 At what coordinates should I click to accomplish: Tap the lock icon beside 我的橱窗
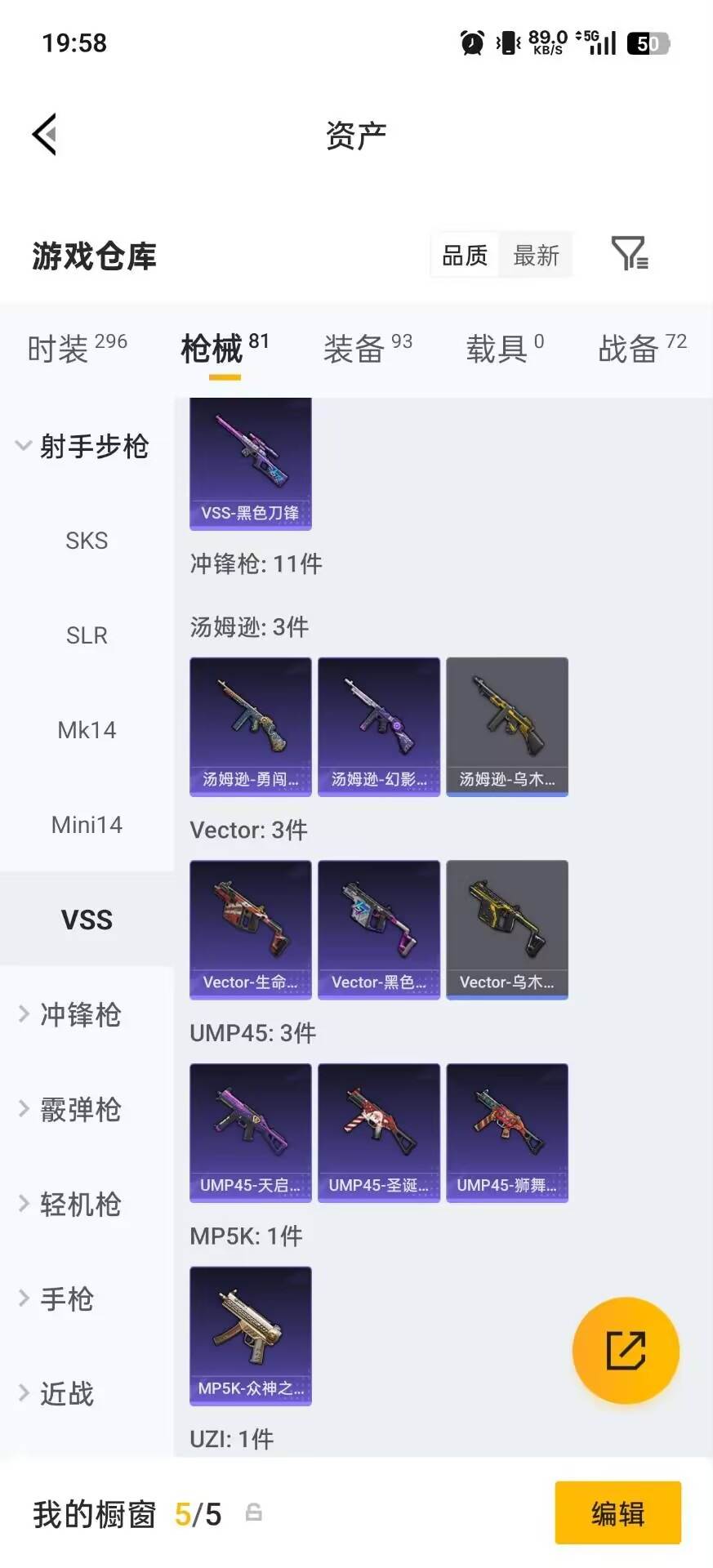click(x=253, y=1514)
